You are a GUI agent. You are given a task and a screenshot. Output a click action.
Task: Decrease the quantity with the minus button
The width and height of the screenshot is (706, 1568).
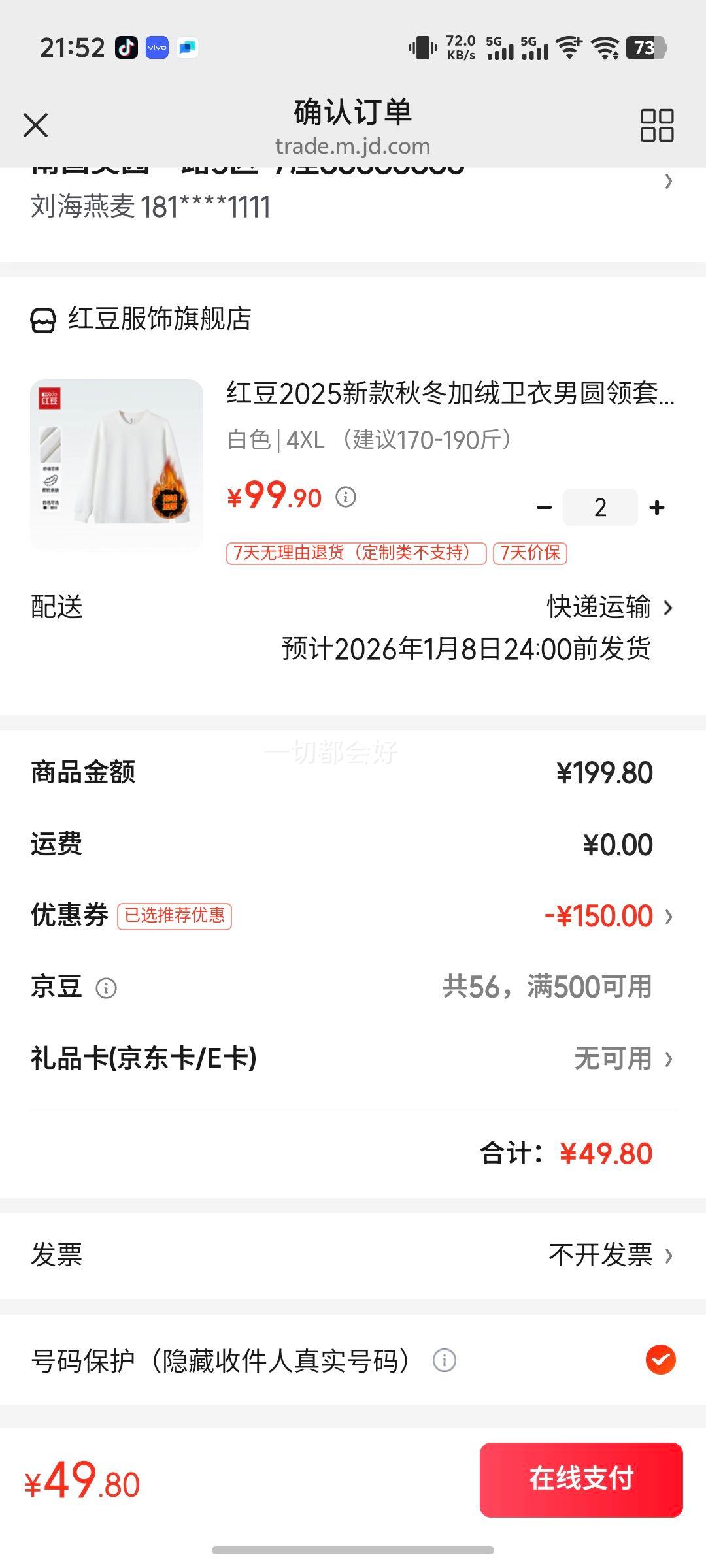tap(544, 508)
